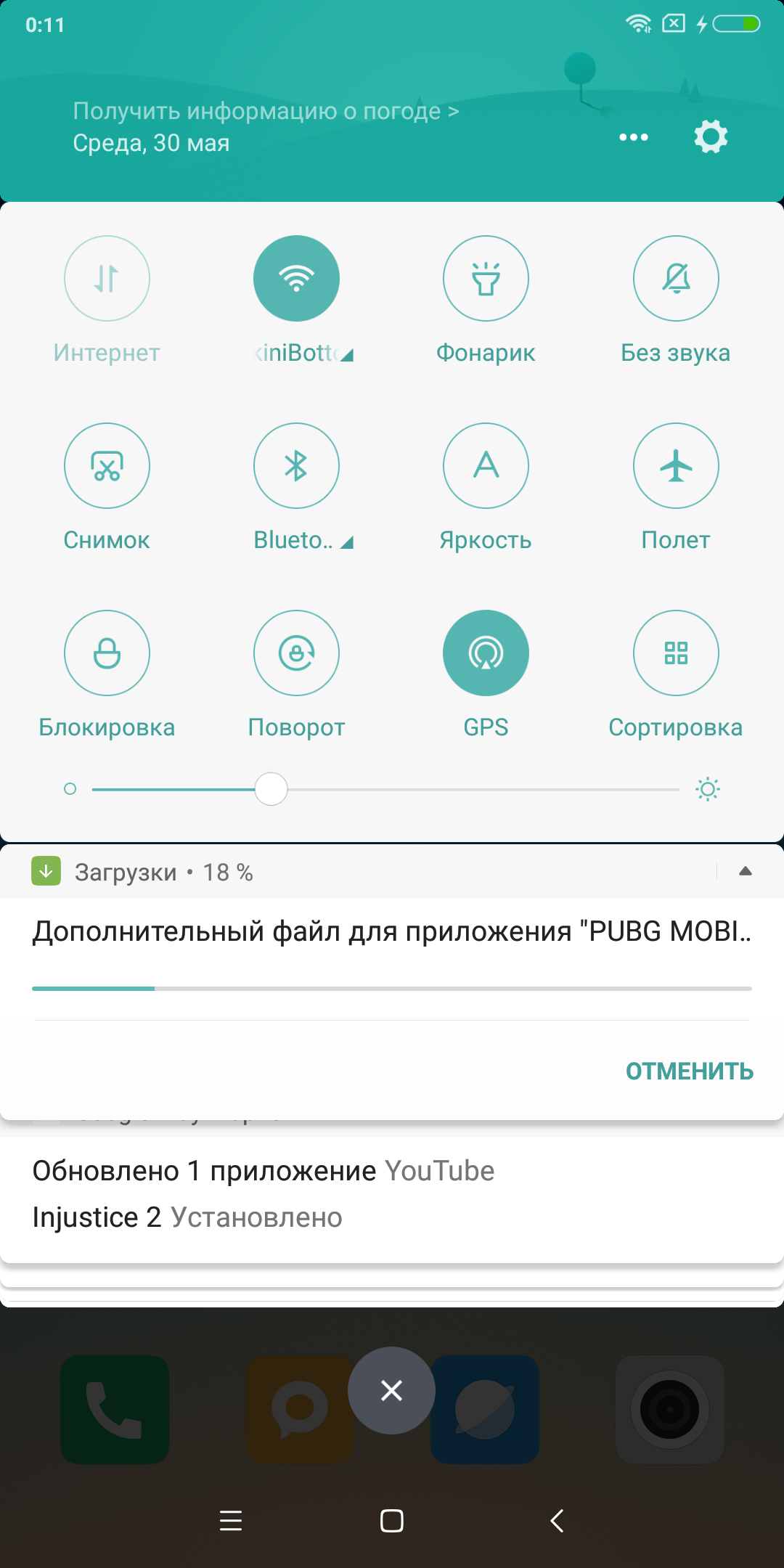
Task: Disable GPS location
Action: point(486,653)
